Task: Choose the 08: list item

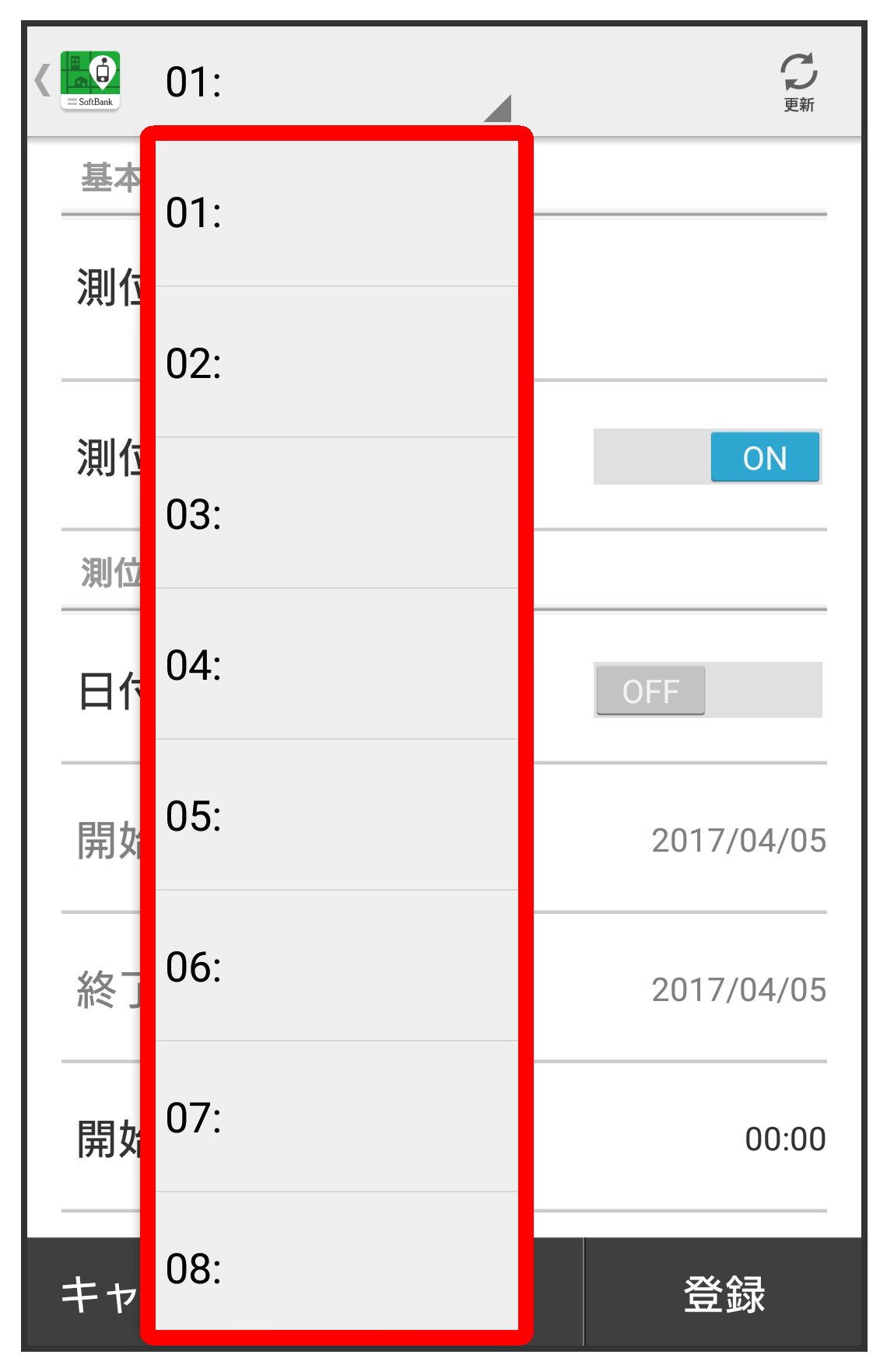Action: 336,1264
